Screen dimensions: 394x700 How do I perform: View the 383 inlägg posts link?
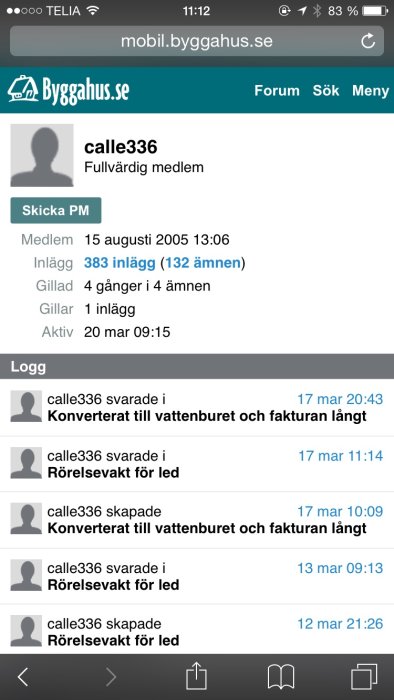coord(120,263)
